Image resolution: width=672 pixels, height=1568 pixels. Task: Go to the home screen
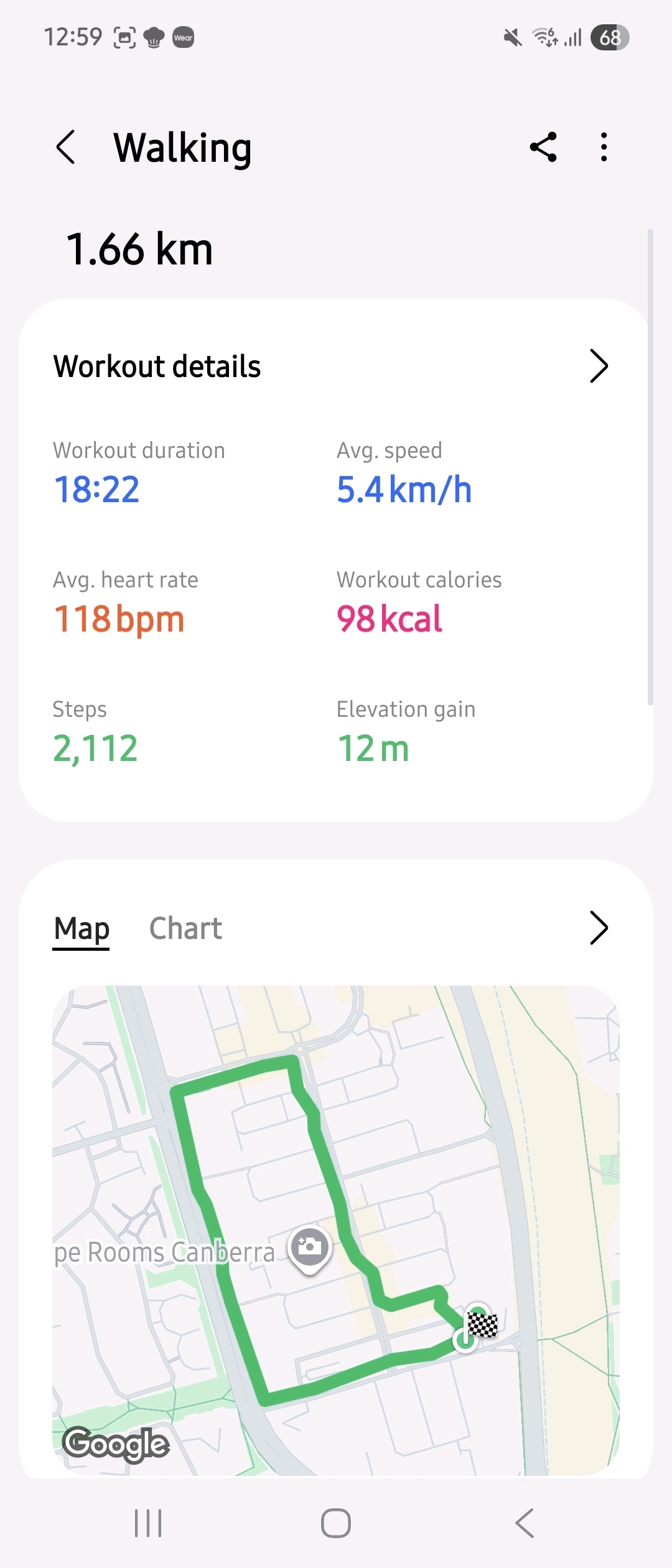tap(336, 1523)
